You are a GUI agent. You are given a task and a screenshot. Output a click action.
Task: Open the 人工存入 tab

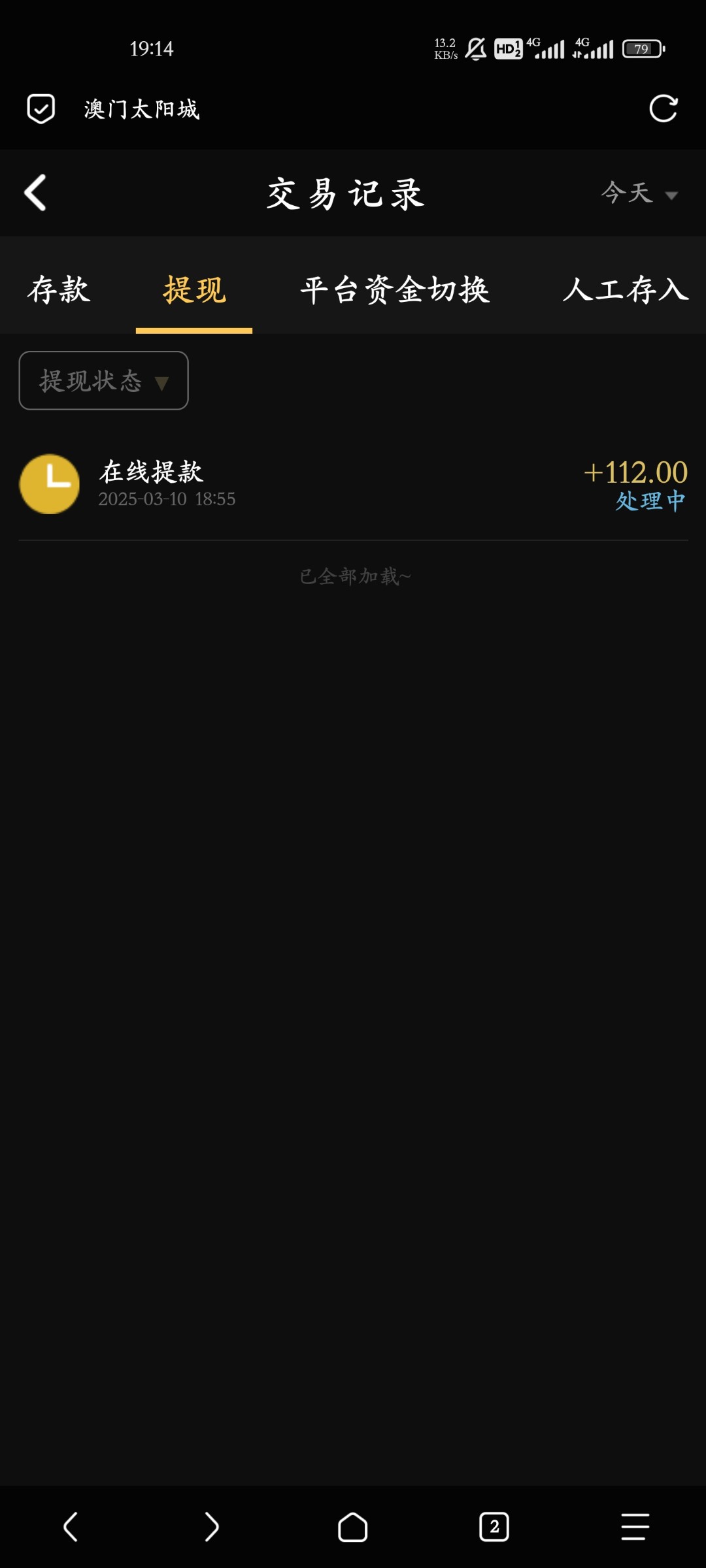(626, 289)
